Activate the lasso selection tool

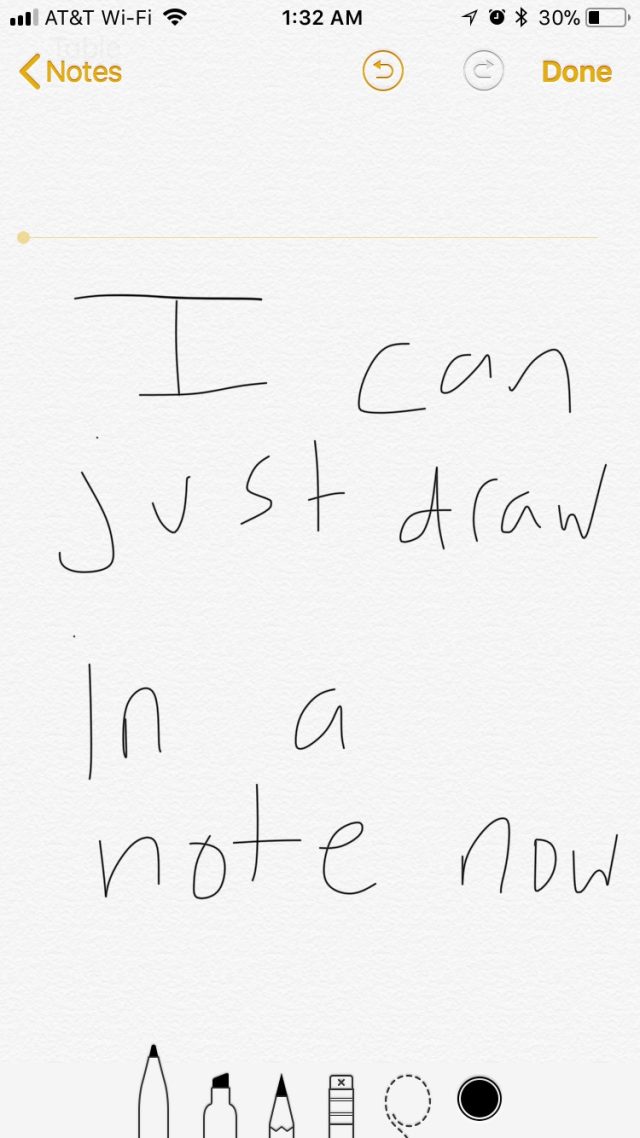(x=408, y=1102)
